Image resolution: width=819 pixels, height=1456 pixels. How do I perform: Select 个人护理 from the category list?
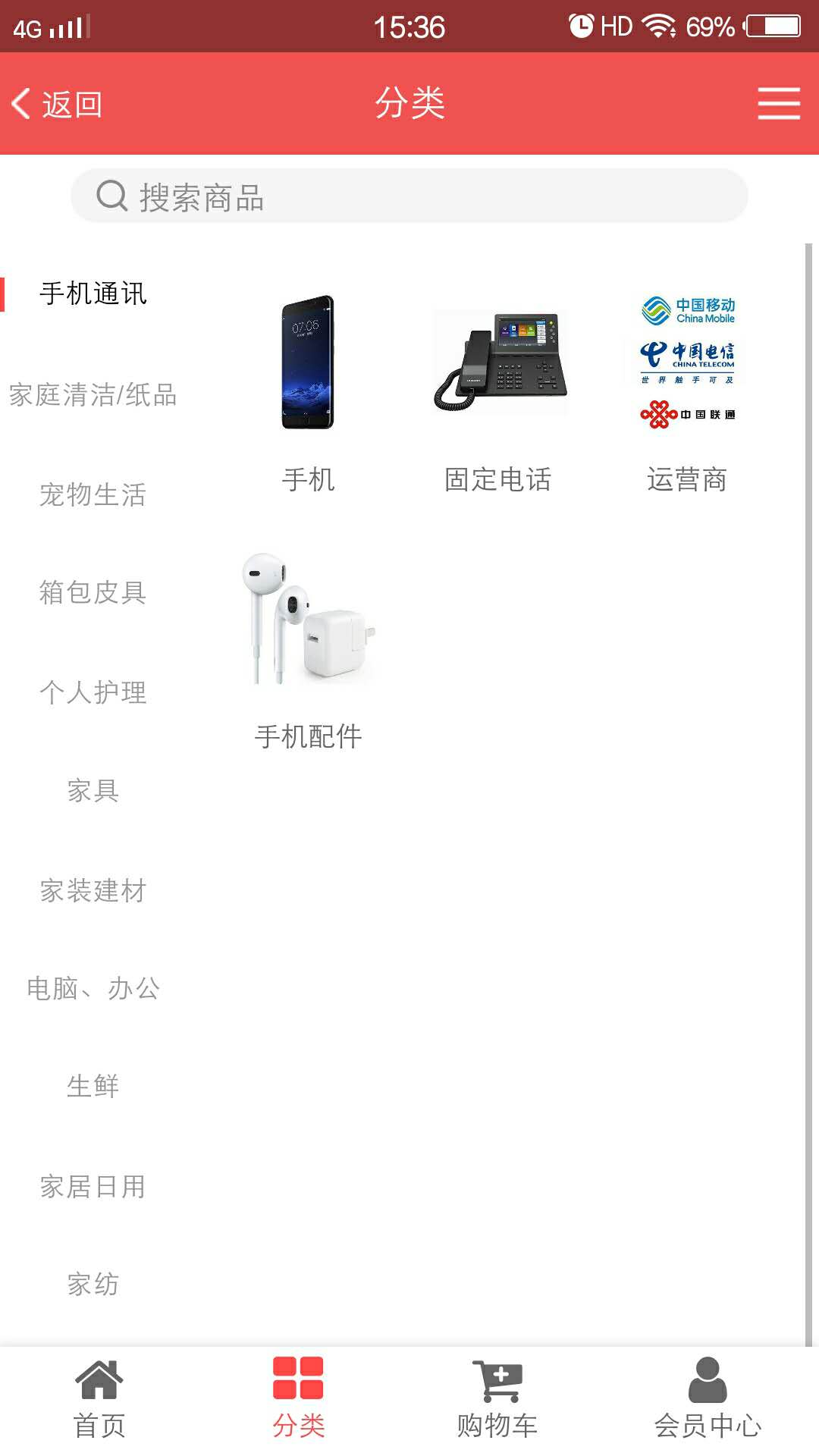coord(93,692)
